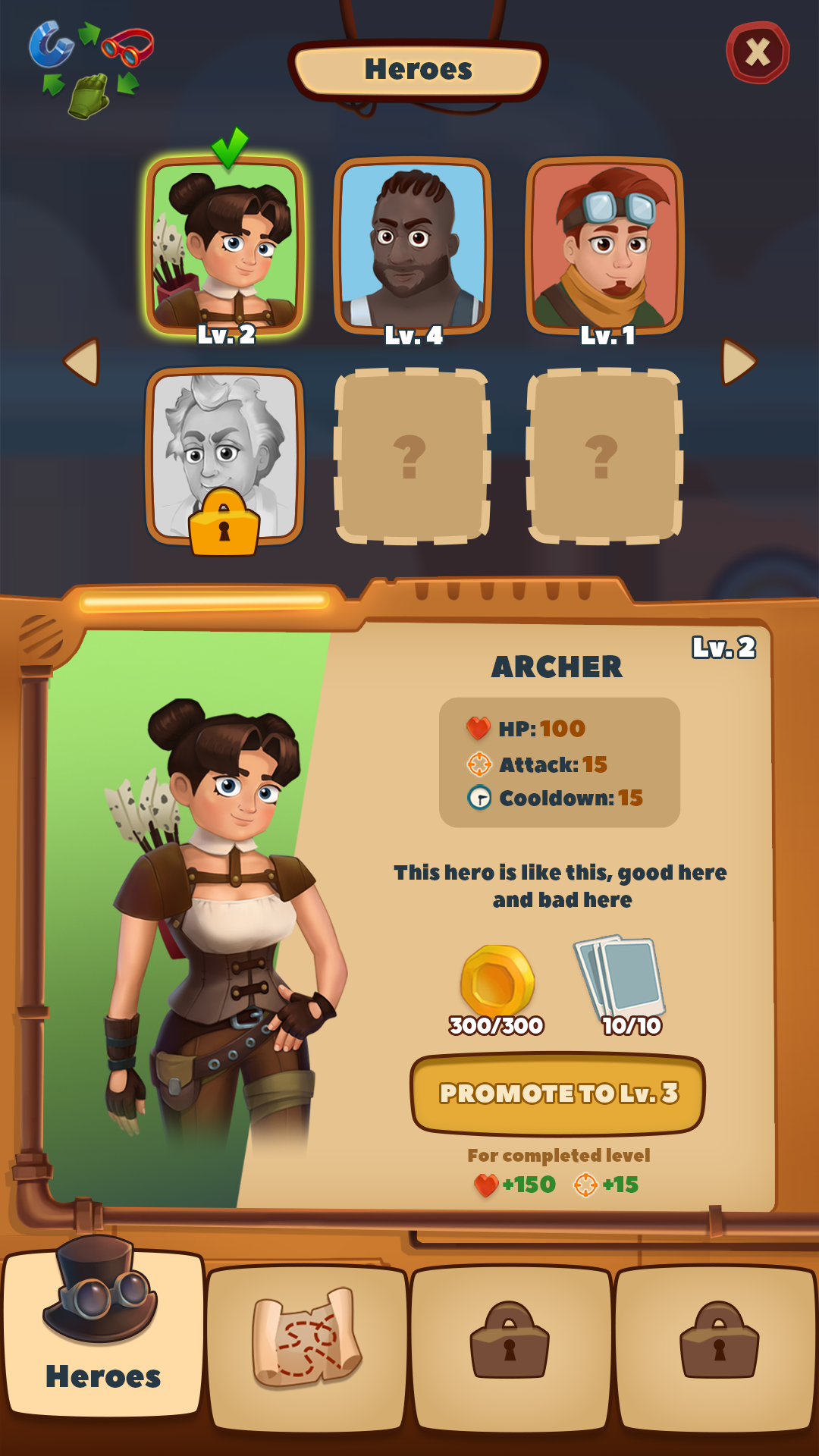Switch to the Heroes tab
The width and height of the screenshot is (819, 1456).
pos(102,1335)
